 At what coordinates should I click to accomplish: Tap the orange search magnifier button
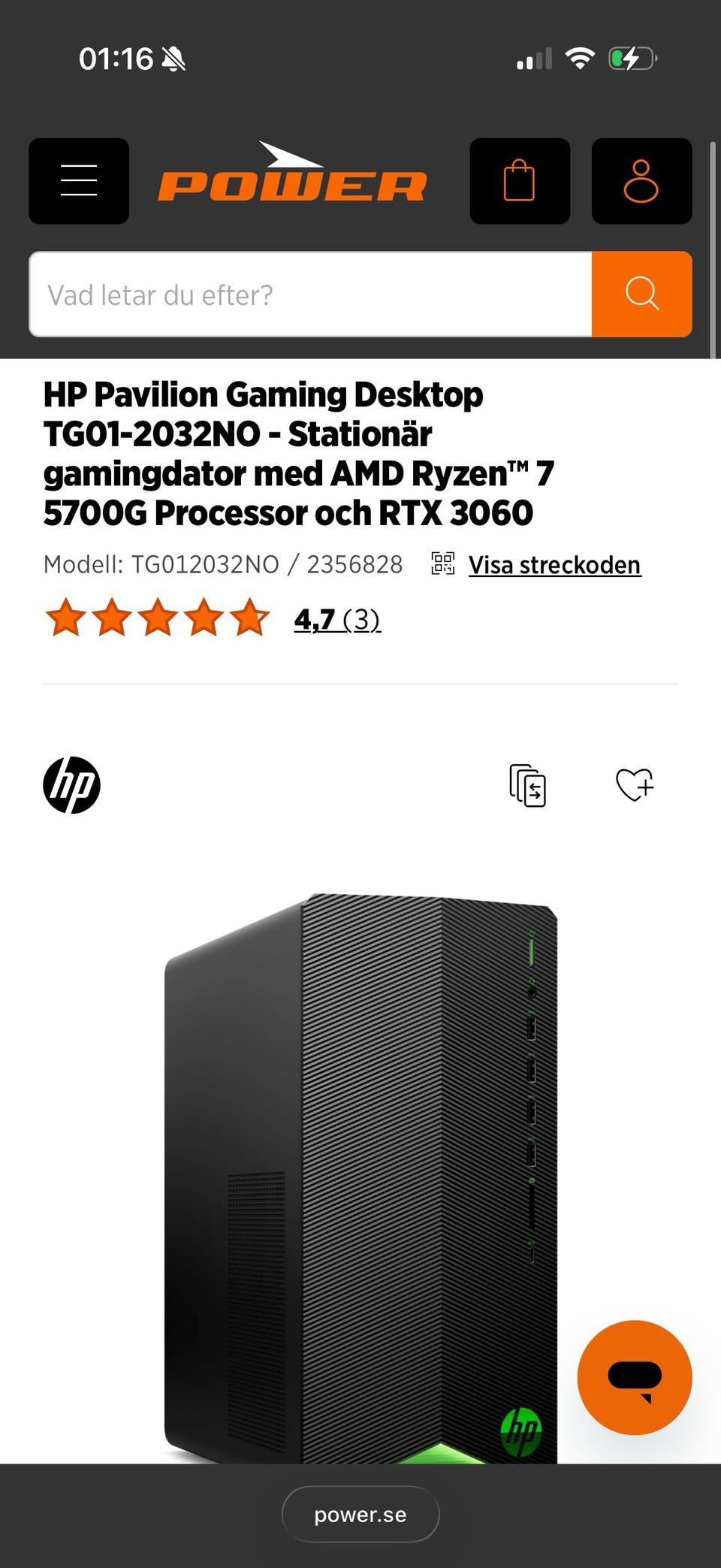642,295
